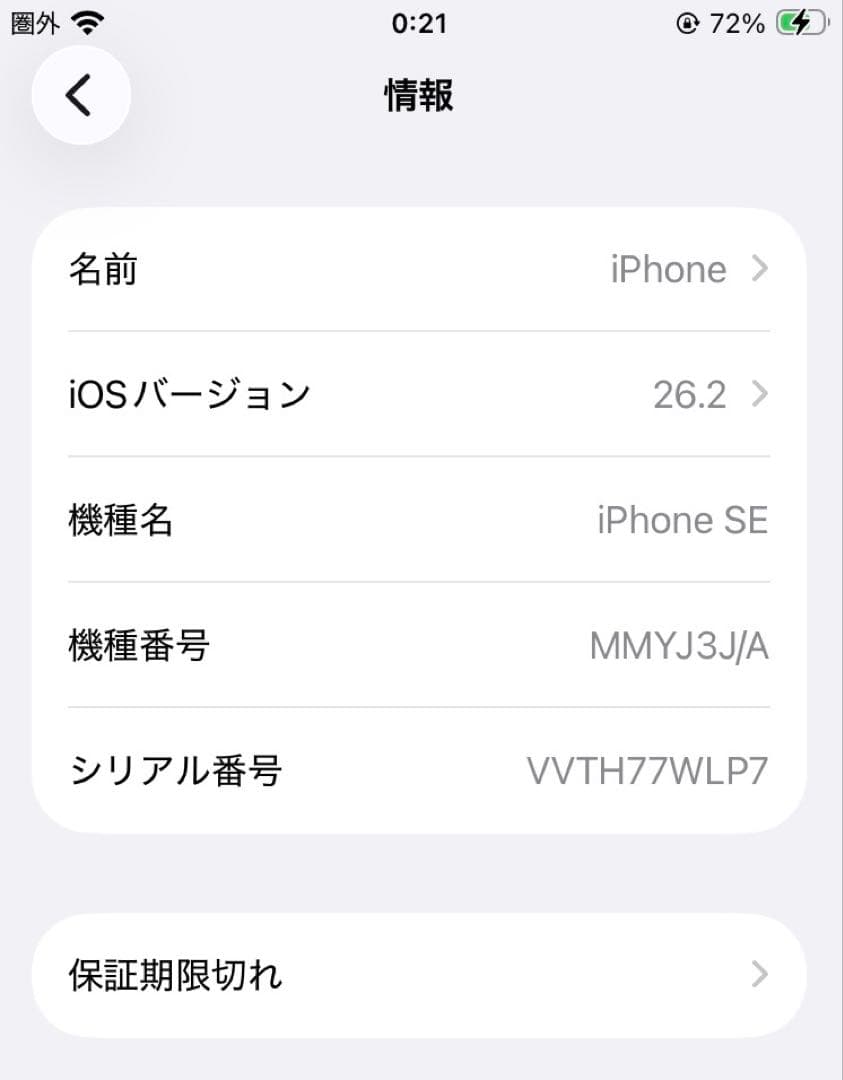Select the chevron on the 名前 row

coord(761,268)
